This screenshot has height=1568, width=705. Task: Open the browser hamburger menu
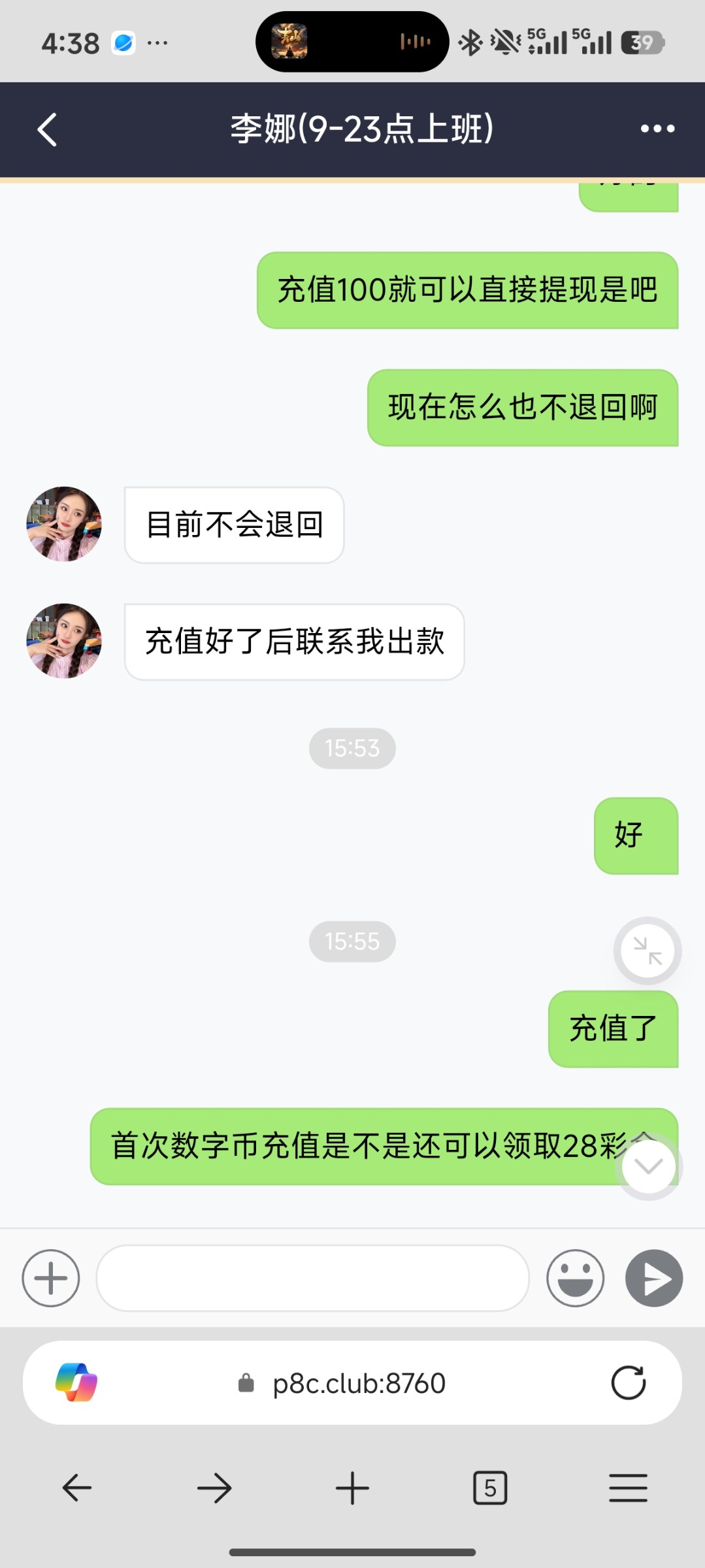point(628,1488)
